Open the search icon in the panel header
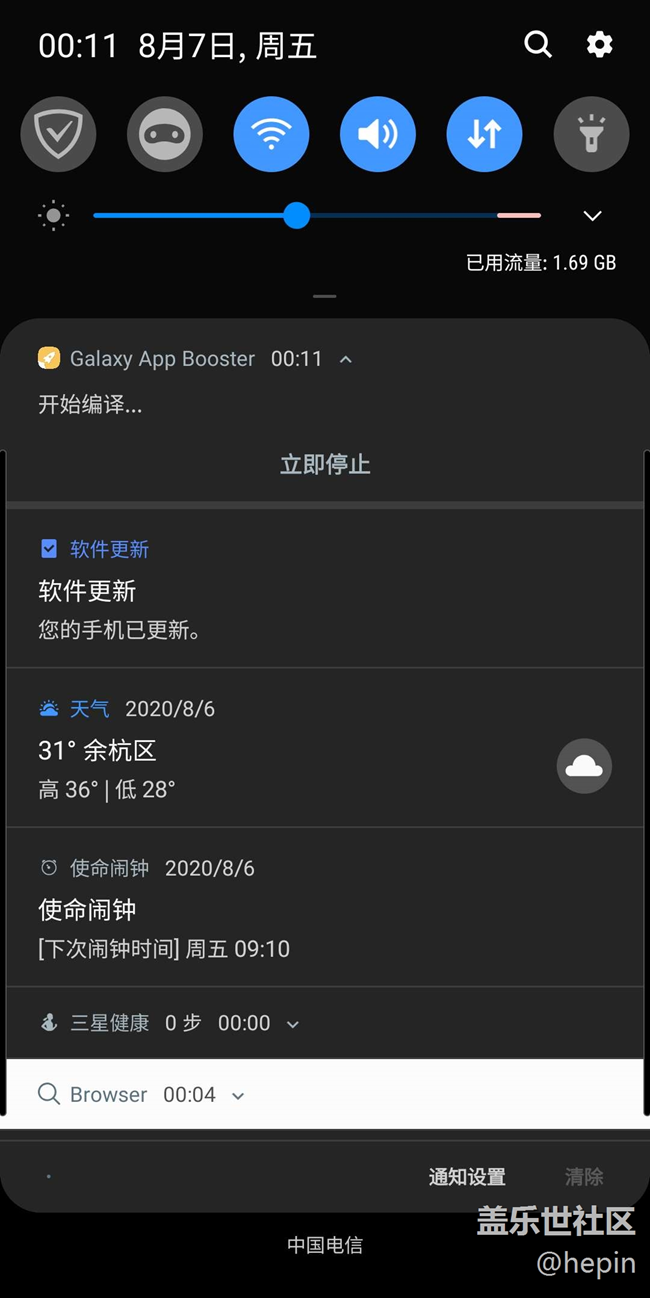This screenshot has width=650, height=1298. click(538, 45)
